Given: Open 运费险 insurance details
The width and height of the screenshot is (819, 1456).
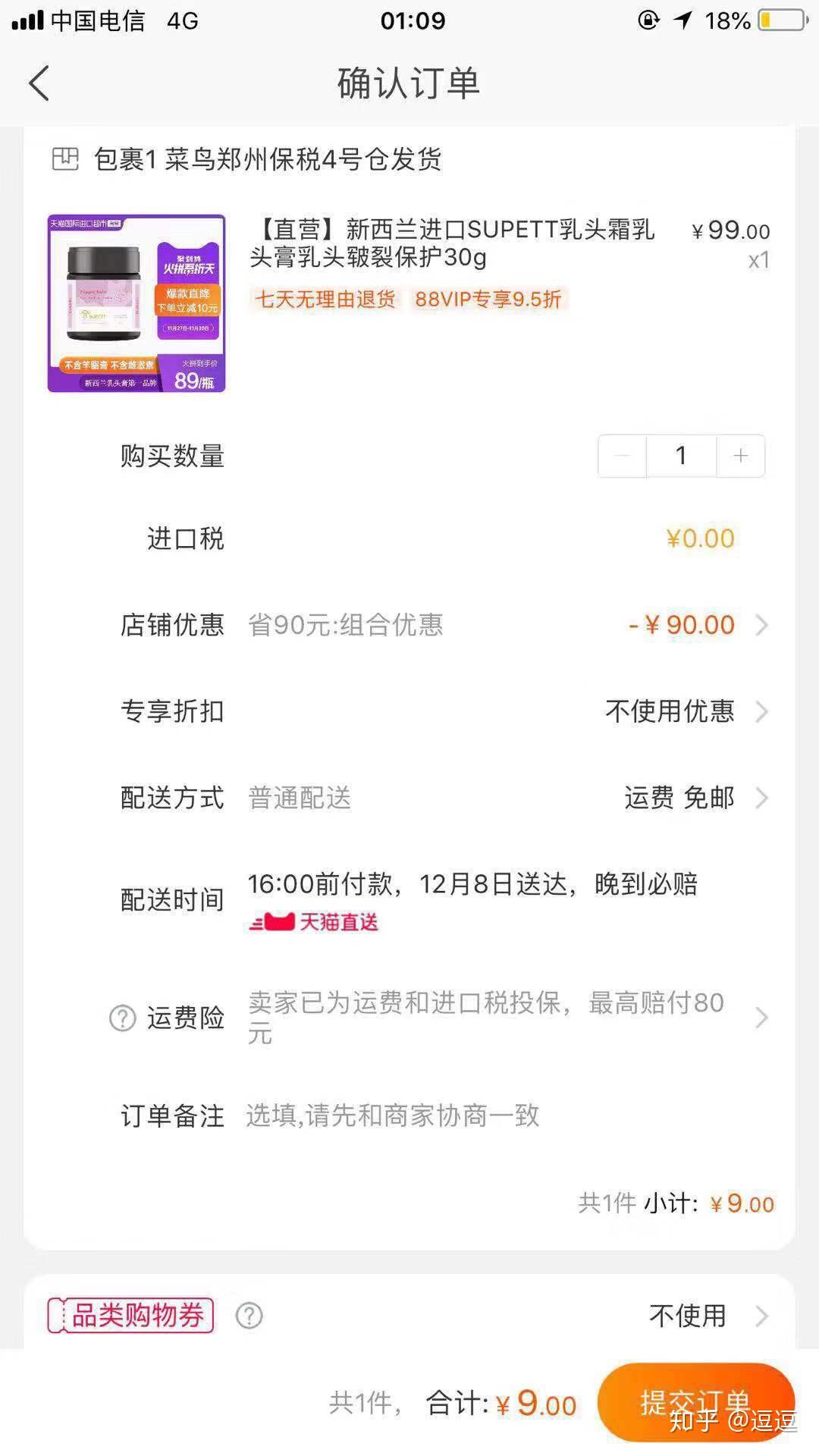Looking at the screenshot, I should click(x=761, y=1017).
